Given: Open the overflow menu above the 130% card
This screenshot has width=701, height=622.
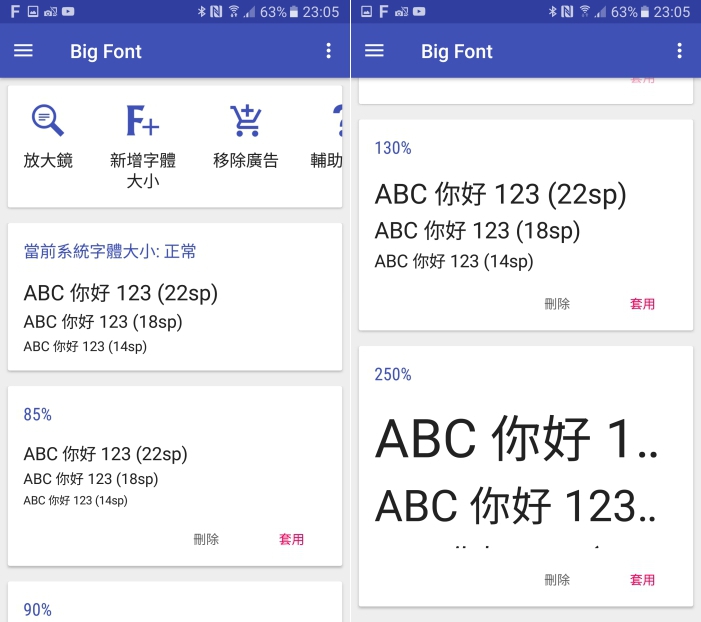Looking at the screenshot, I should pyautogui.click(x=679, y=51).
